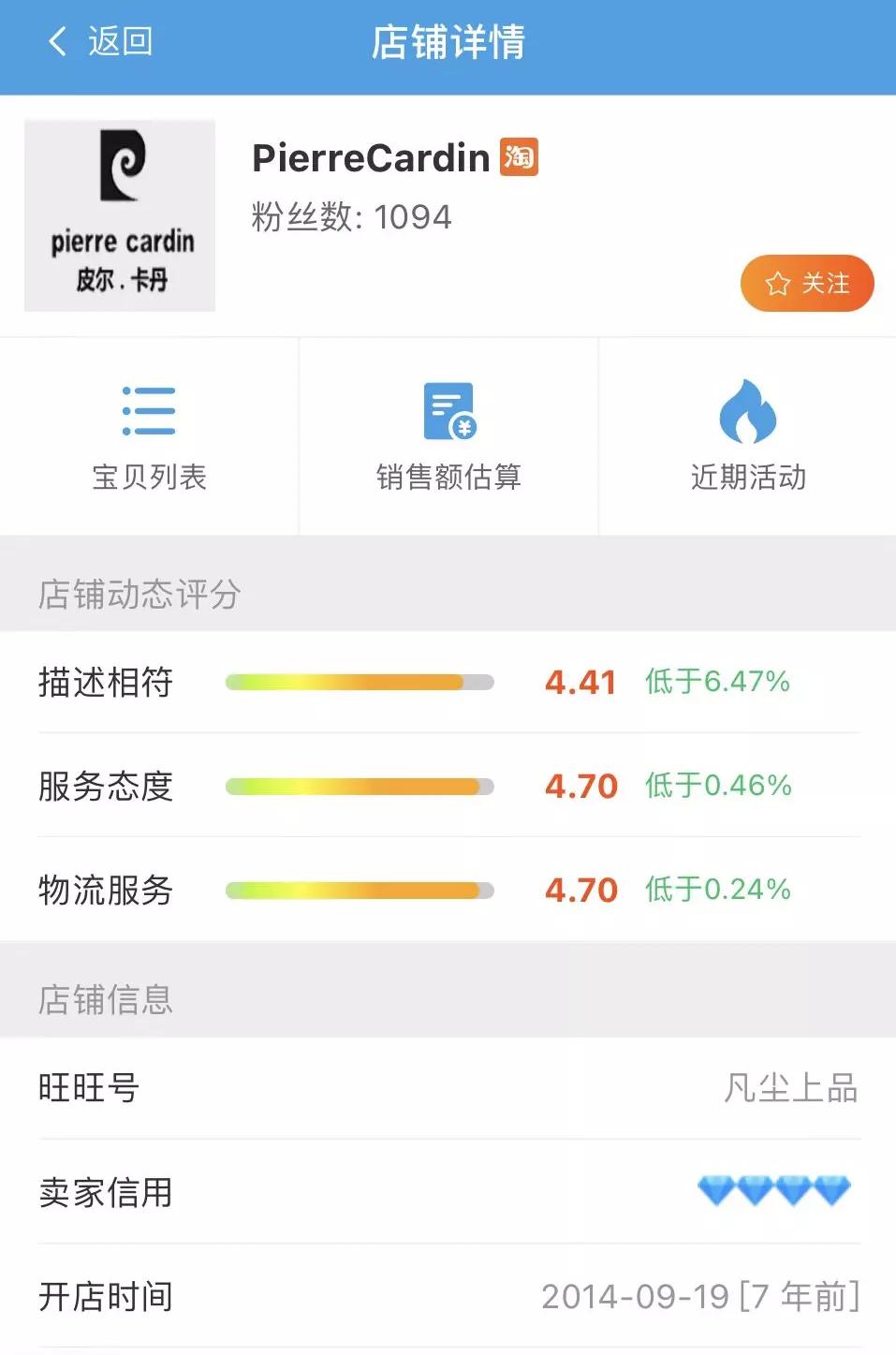This screenshot has width=896, height=1355.
Task: Tap the 描述相符 rating row
Action: (x=448, y=684)
